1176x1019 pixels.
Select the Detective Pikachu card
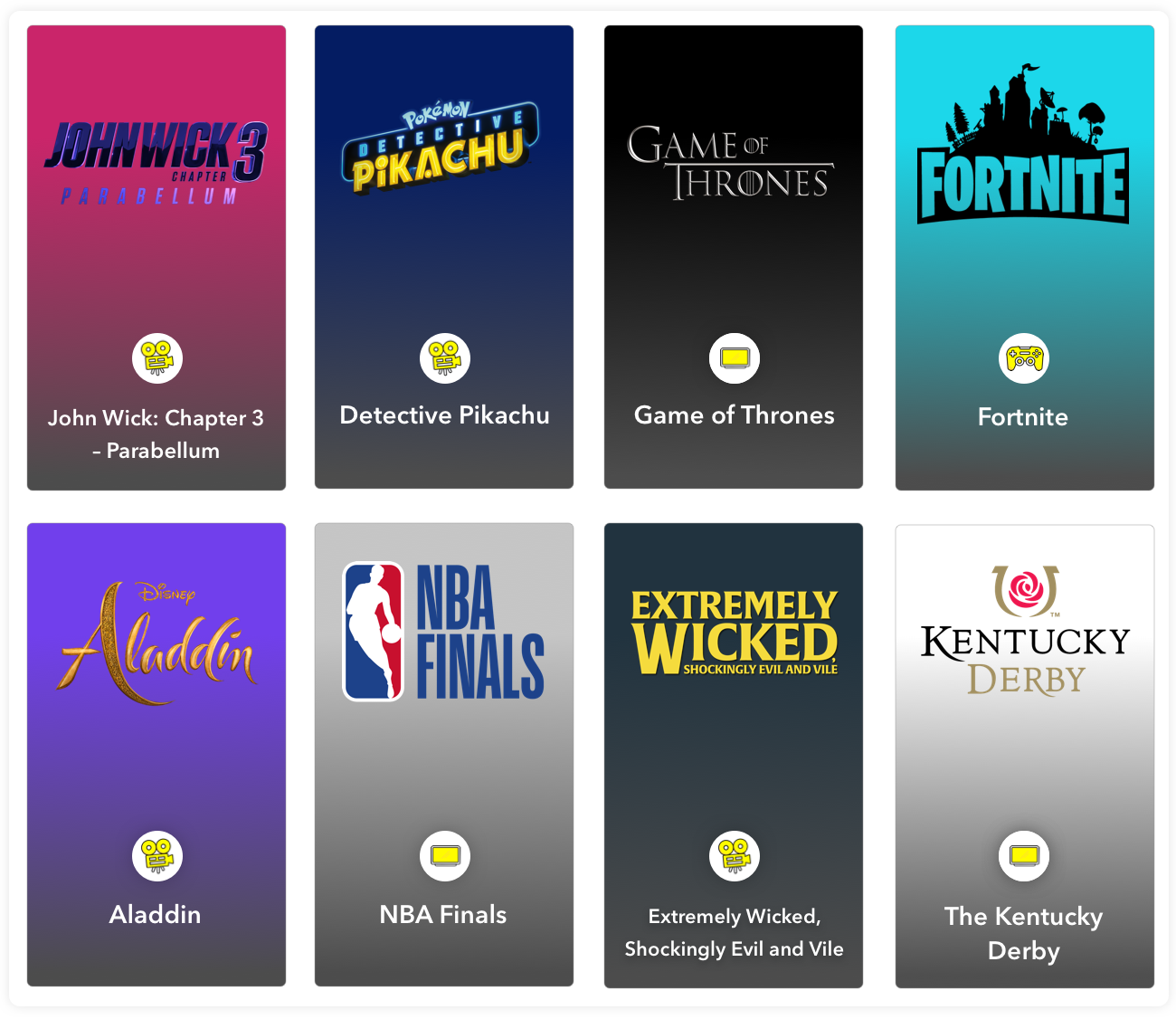[x=444, y=258]
